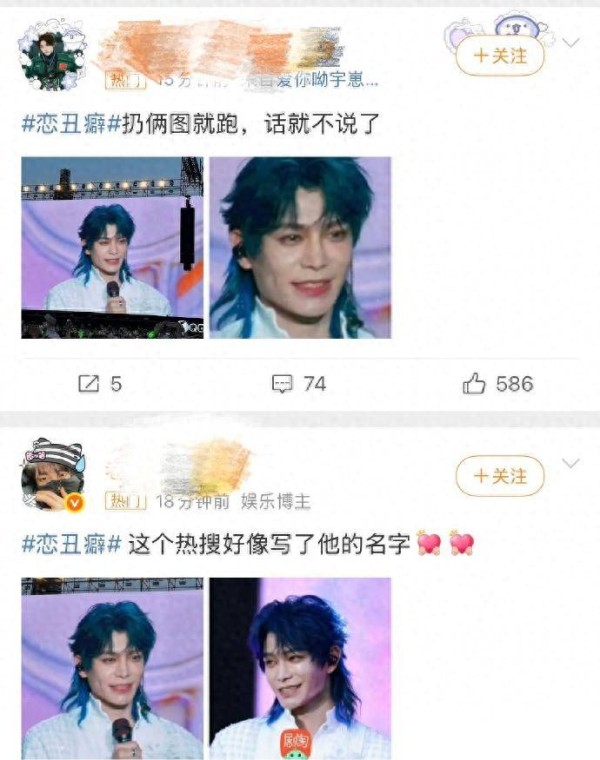Viewport: 600px width, 760px height.
Task: Open the microphone photo in the 娱乐博主 post
Action: (112, 668)
